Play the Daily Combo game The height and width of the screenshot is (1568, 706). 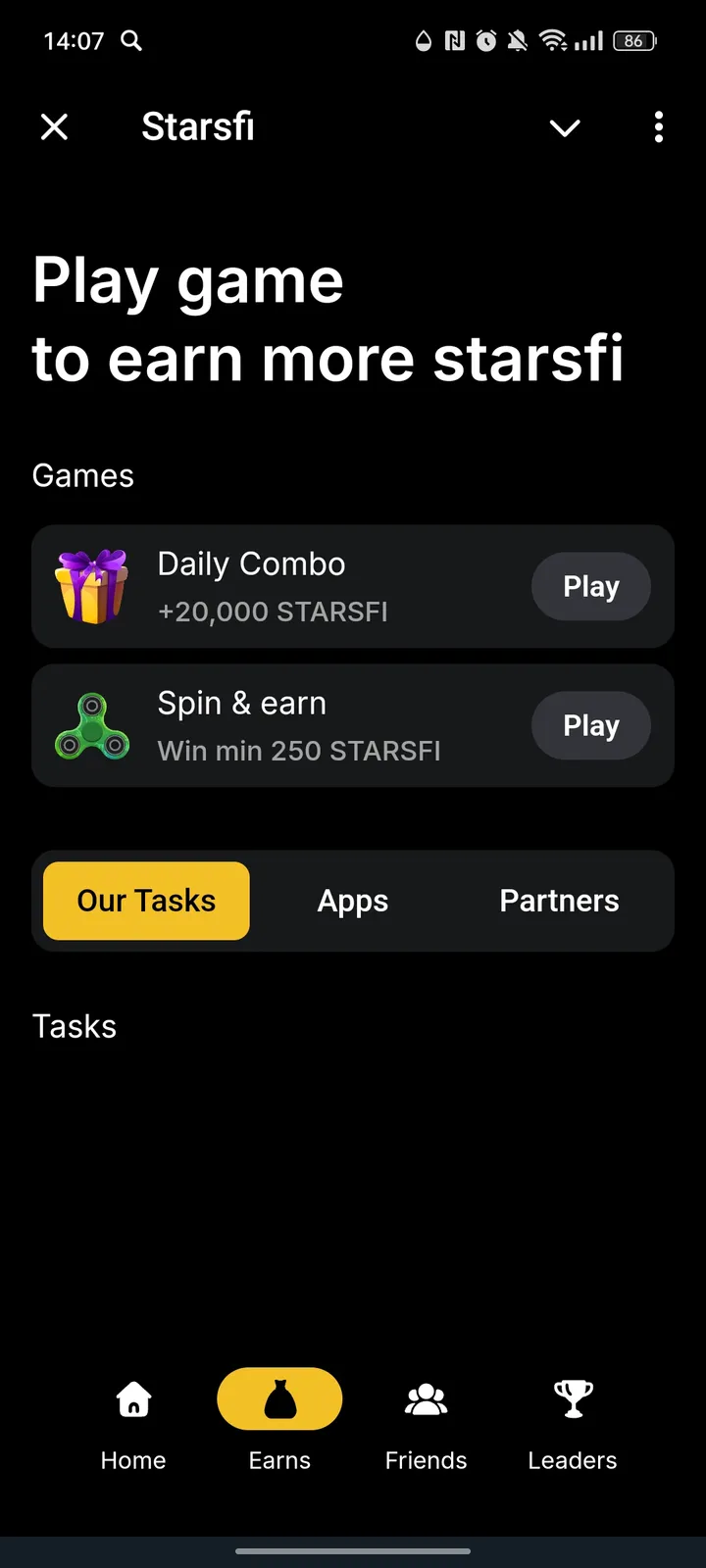[x=590, y=586]
